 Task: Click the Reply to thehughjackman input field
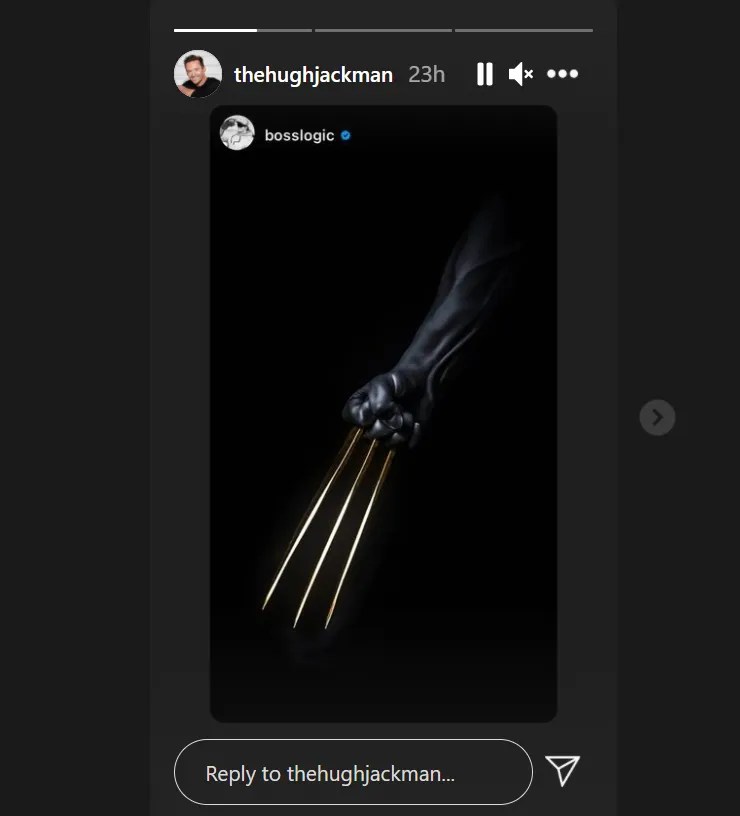click(x=353, y=771)
